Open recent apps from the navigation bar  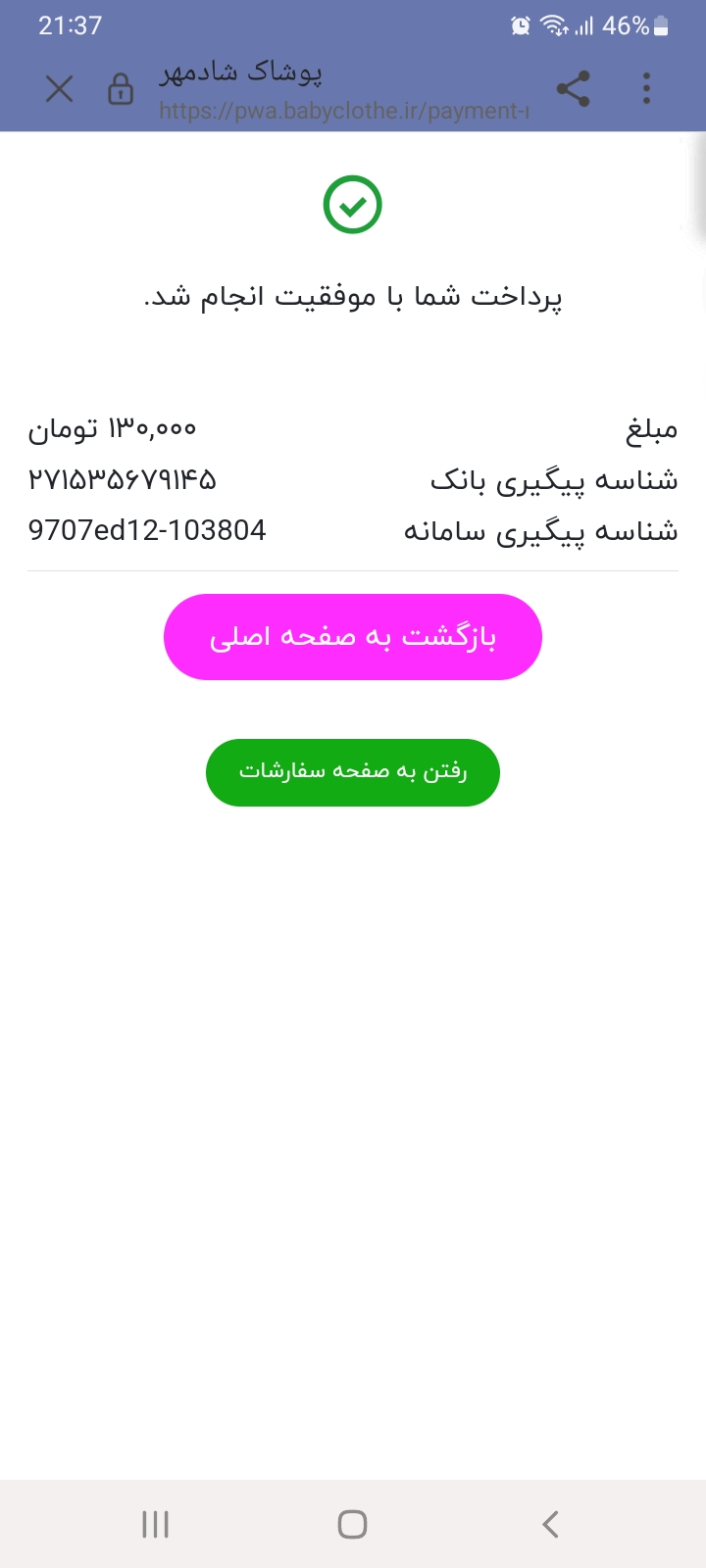tap(156, 1524)
